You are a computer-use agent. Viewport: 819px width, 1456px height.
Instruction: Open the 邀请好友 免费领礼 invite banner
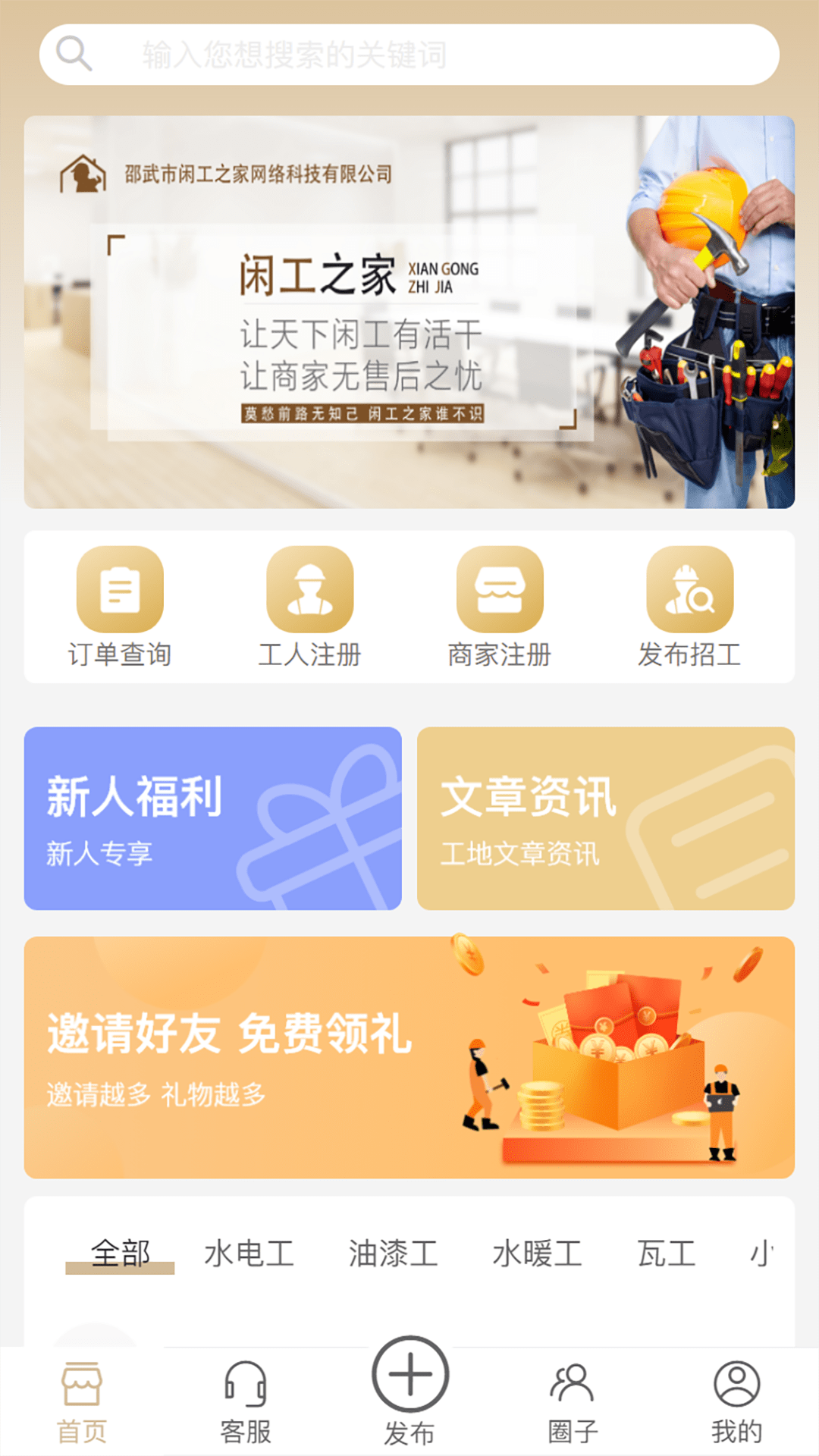(409, 1057)
